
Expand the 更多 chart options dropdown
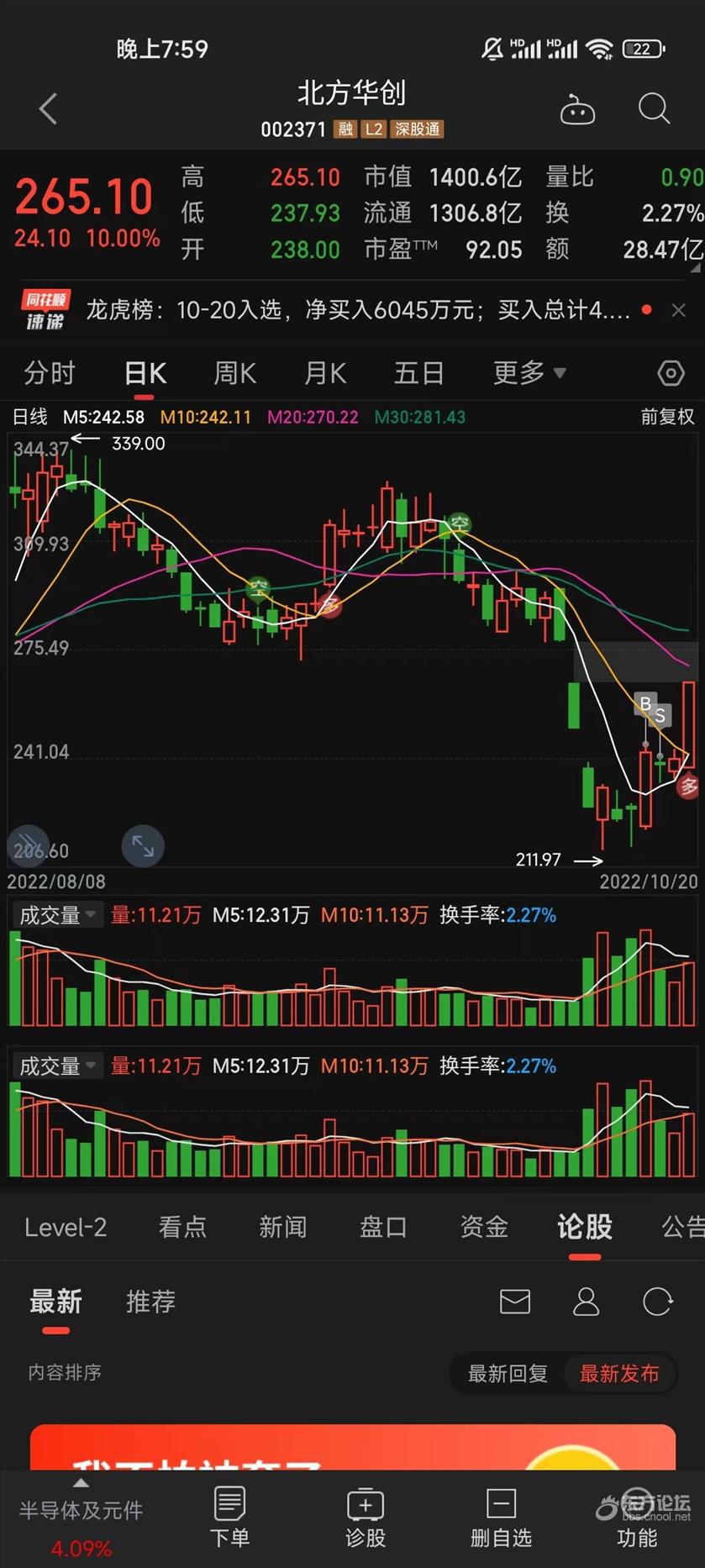pyautogui.click(x=529, y=372)
